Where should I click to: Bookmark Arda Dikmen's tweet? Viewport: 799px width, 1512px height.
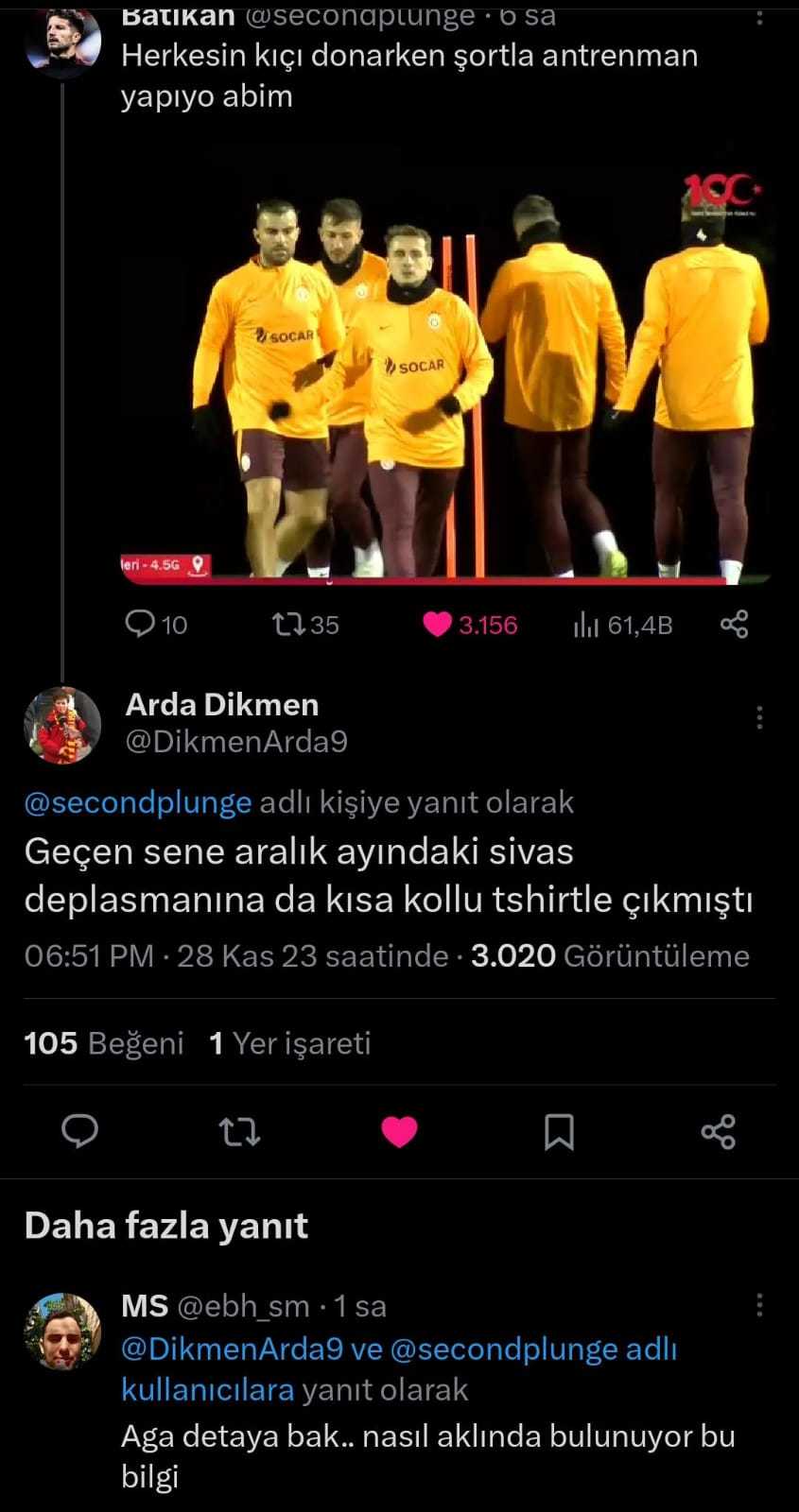click(x=559, y=1131)
